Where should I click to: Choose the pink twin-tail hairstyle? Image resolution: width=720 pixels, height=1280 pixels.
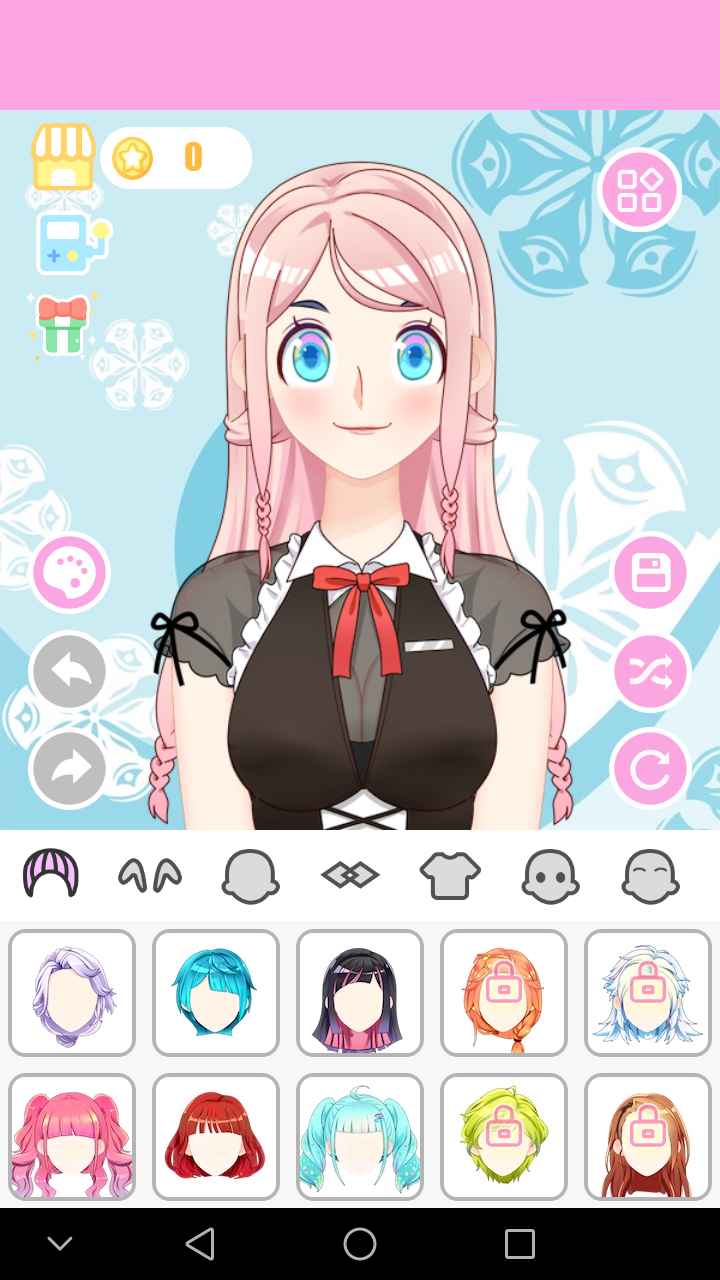coord(72,1137)
